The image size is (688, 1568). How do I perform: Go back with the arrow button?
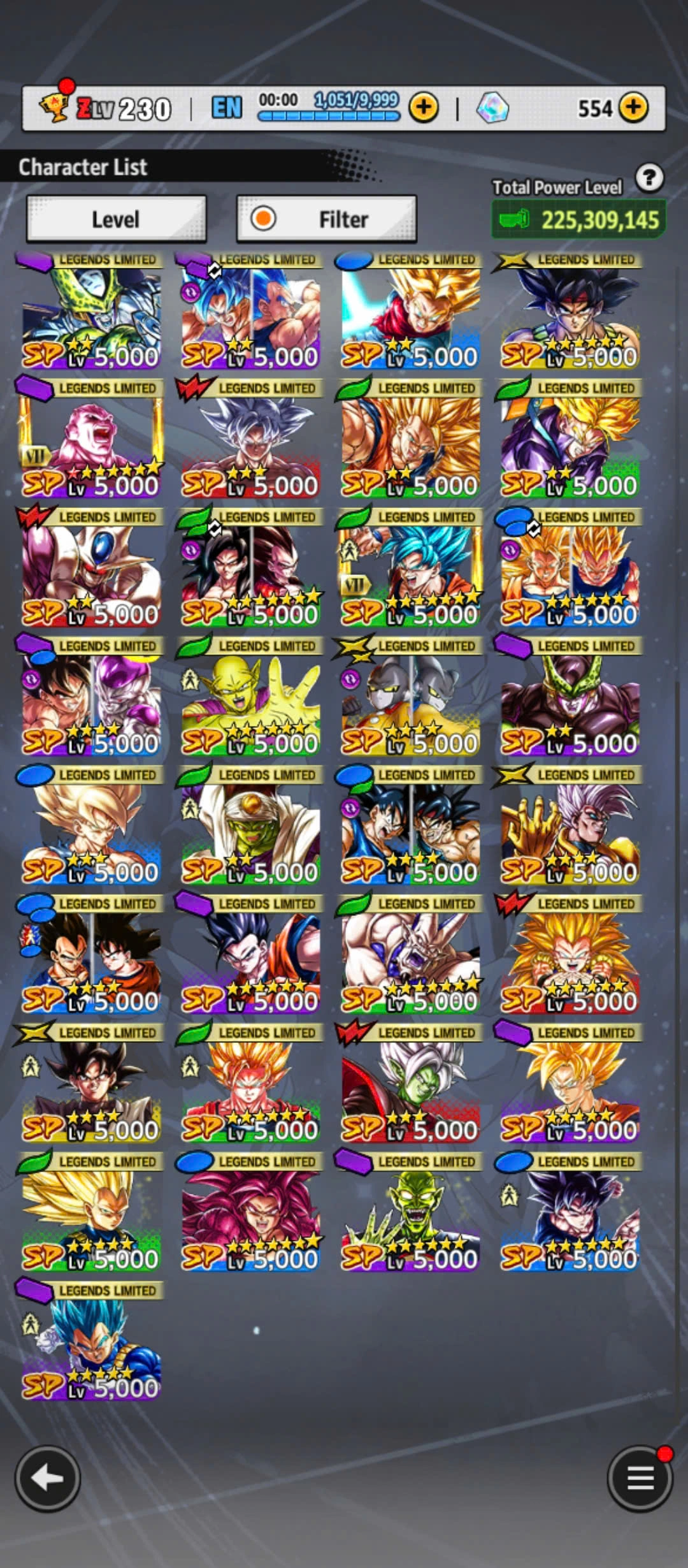48,1479
